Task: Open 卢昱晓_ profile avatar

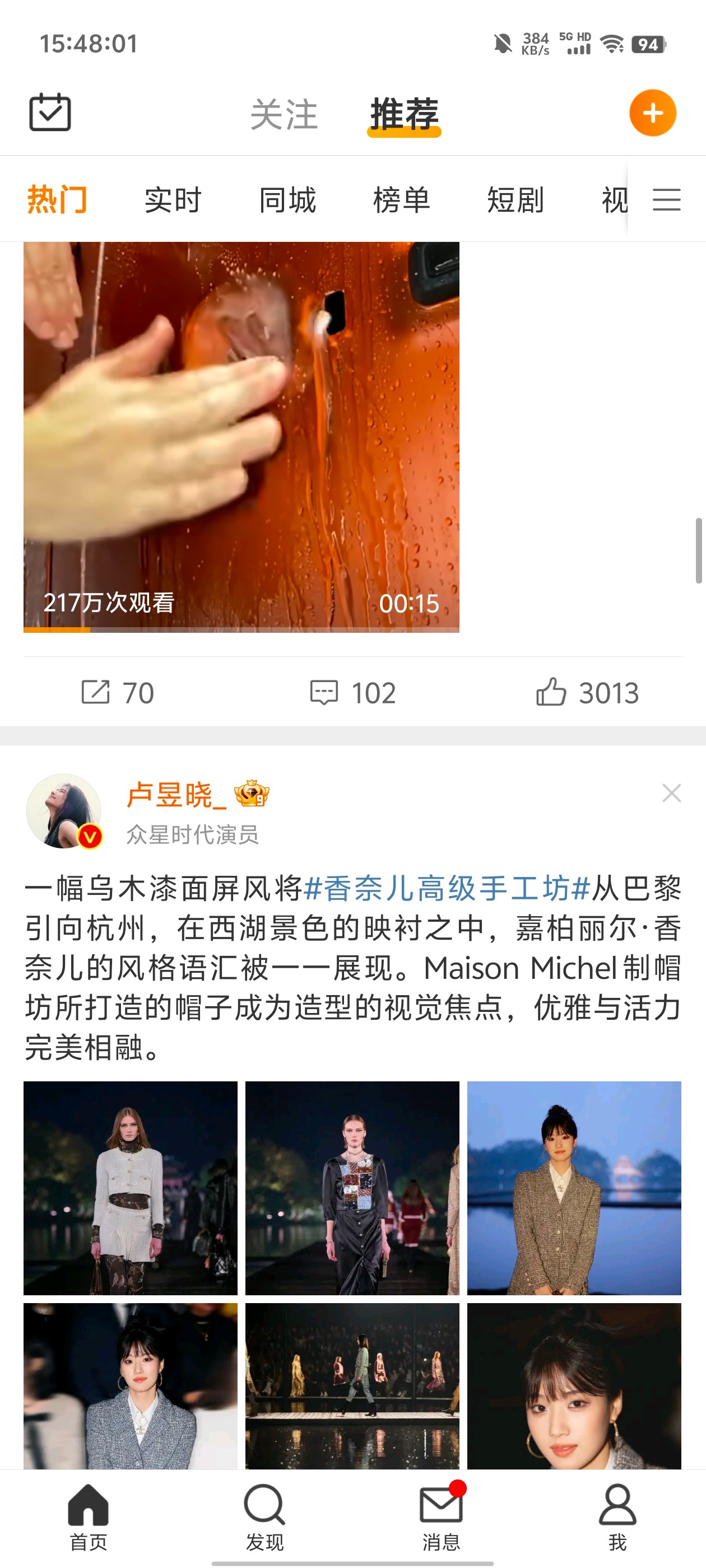Action: (63, 811)
